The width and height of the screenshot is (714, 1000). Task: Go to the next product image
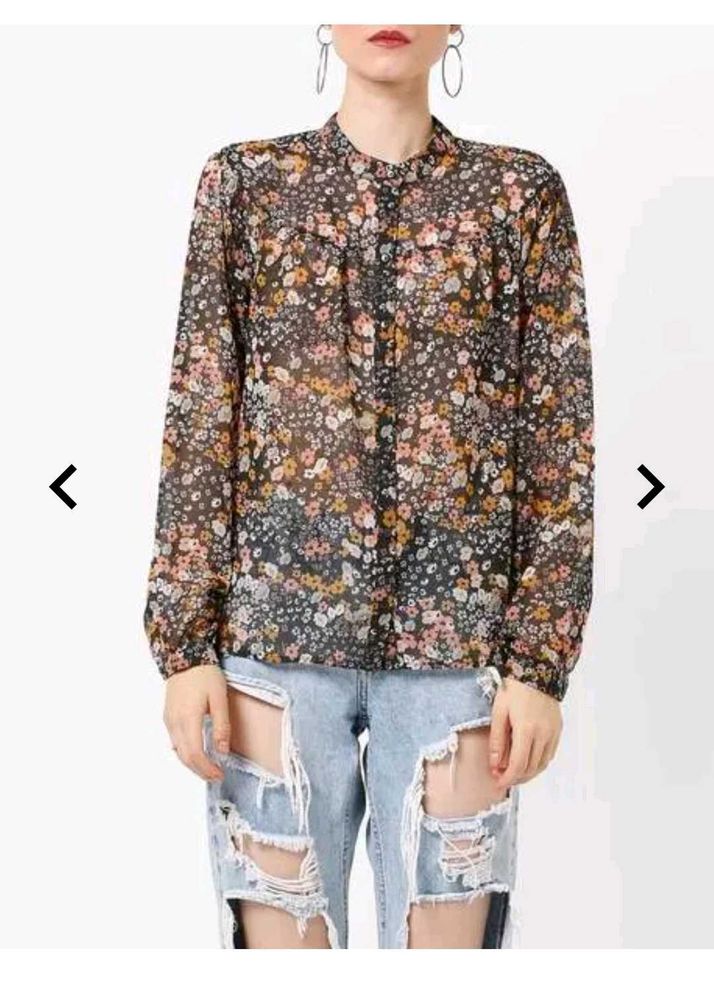point(651,487)
